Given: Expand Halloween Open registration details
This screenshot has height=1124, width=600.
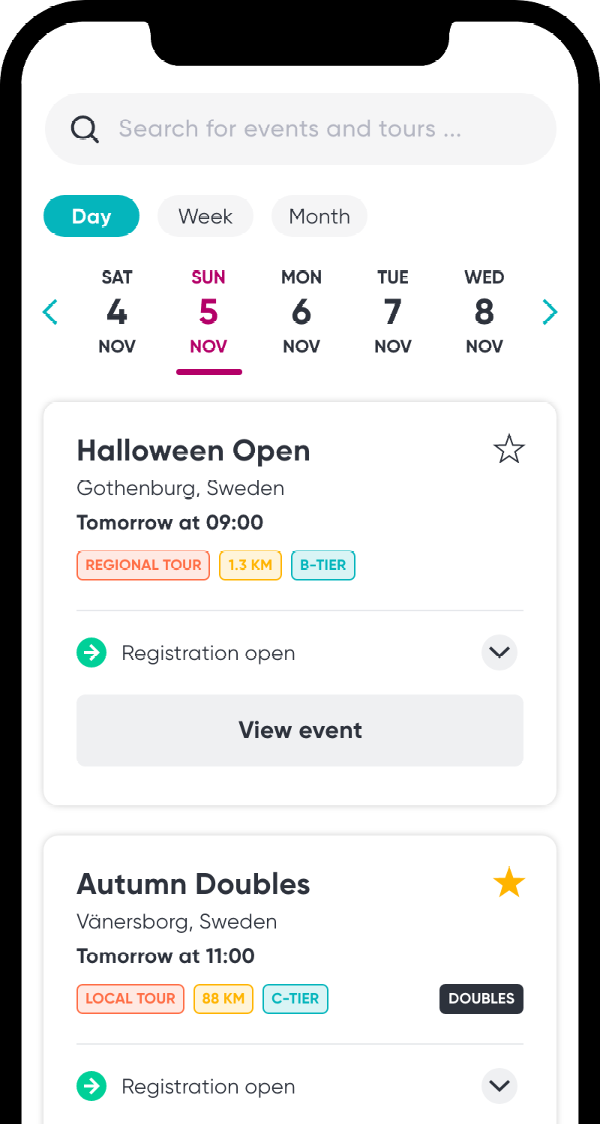Looking at the screenshot, I should (x=499, y=653).
